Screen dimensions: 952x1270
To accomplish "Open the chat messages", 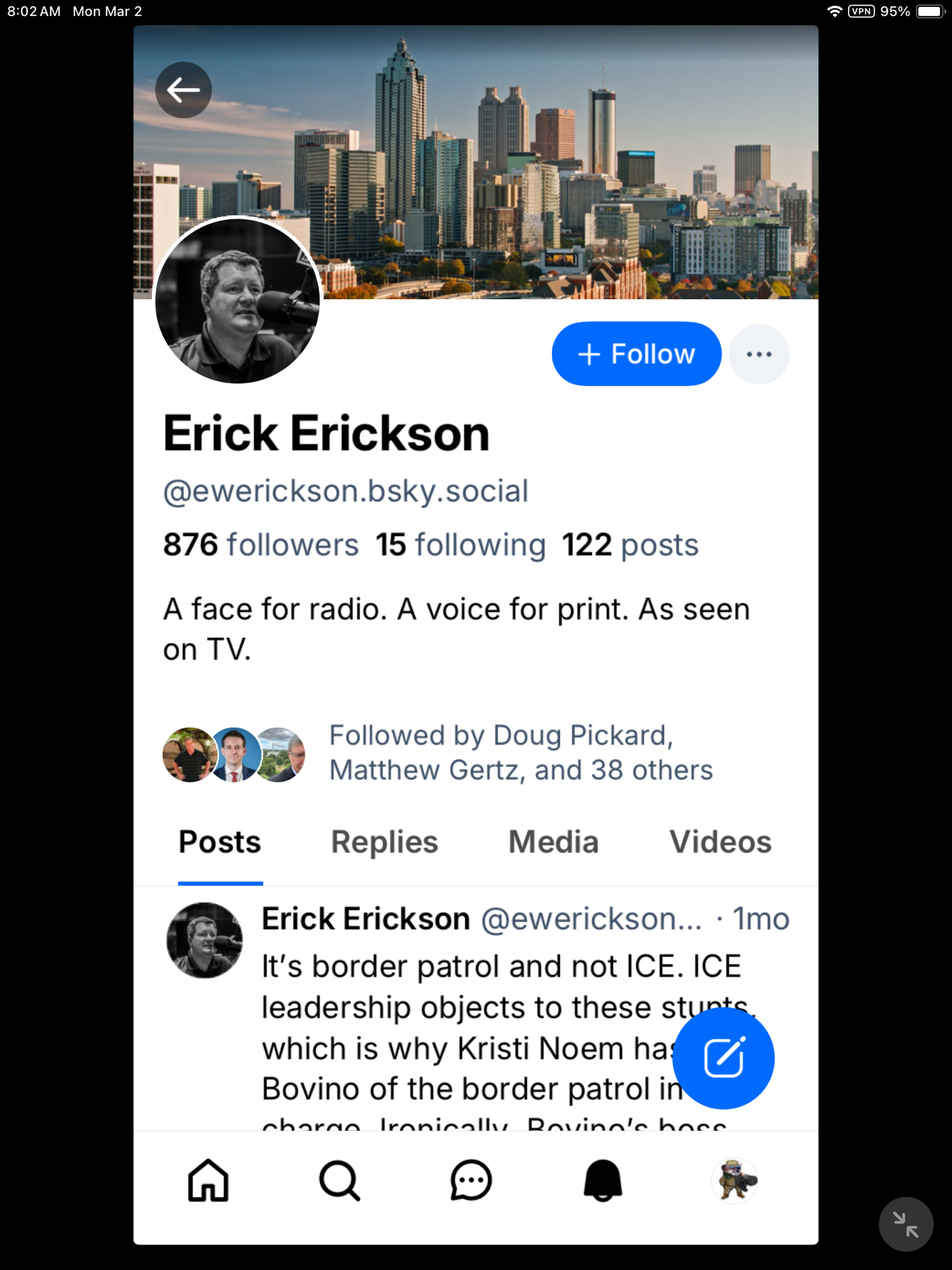I will (471, 1180).
